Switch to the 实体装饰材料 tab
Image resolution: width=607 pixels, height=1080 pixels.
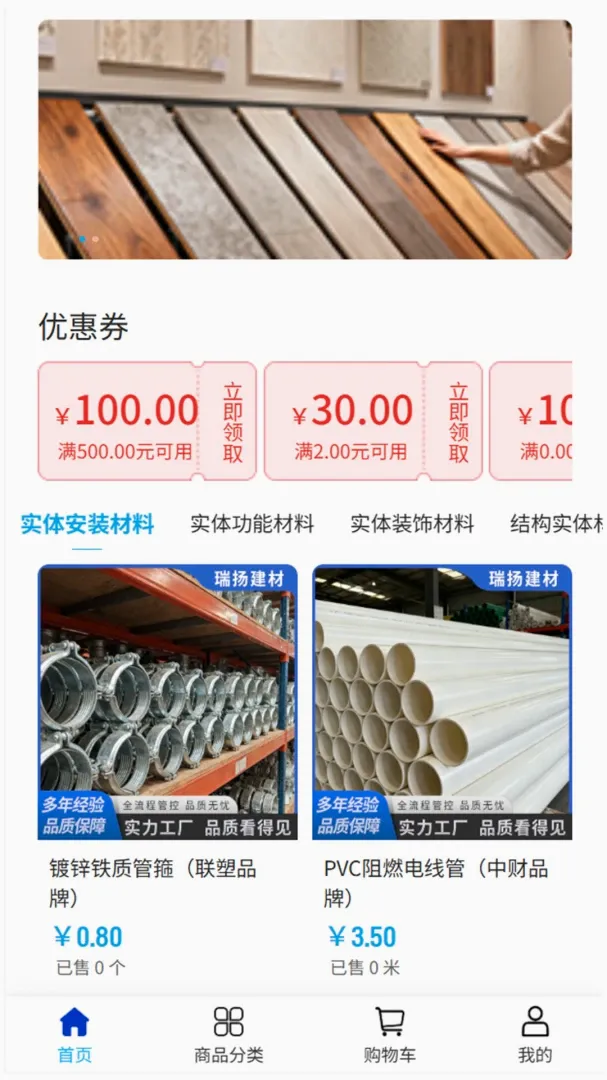pyautogui.click(x=412, y=524)
